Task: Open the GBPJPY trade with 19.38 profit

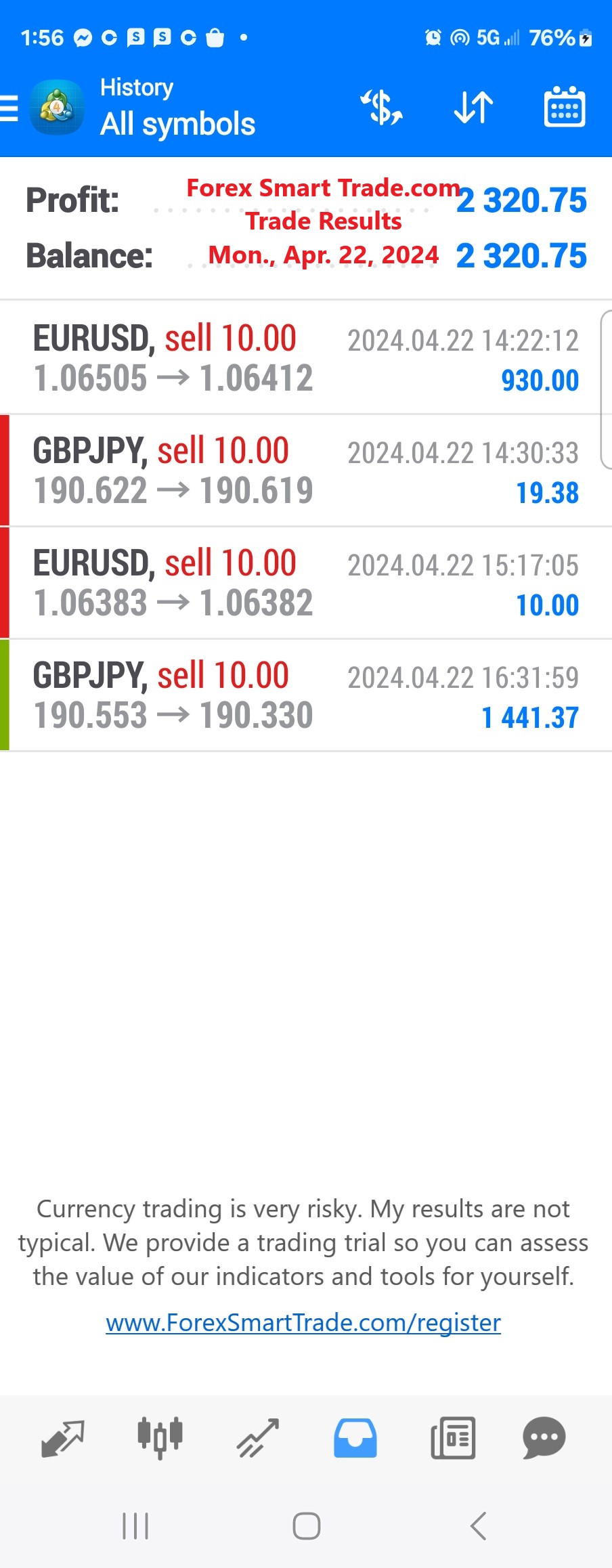Action: 305,470
